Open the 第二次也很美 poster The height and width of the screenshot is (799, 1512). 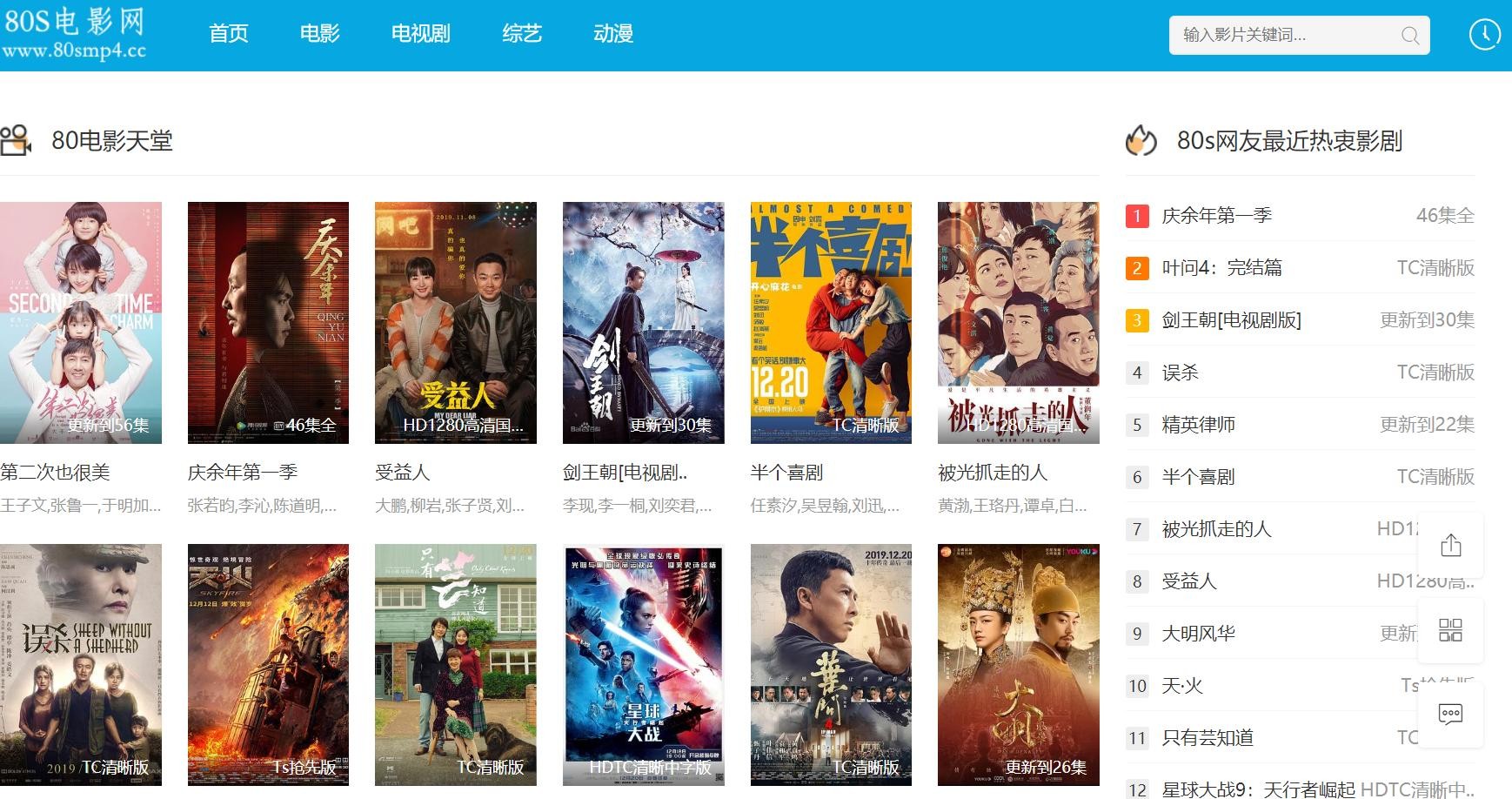tap(80, 323)
